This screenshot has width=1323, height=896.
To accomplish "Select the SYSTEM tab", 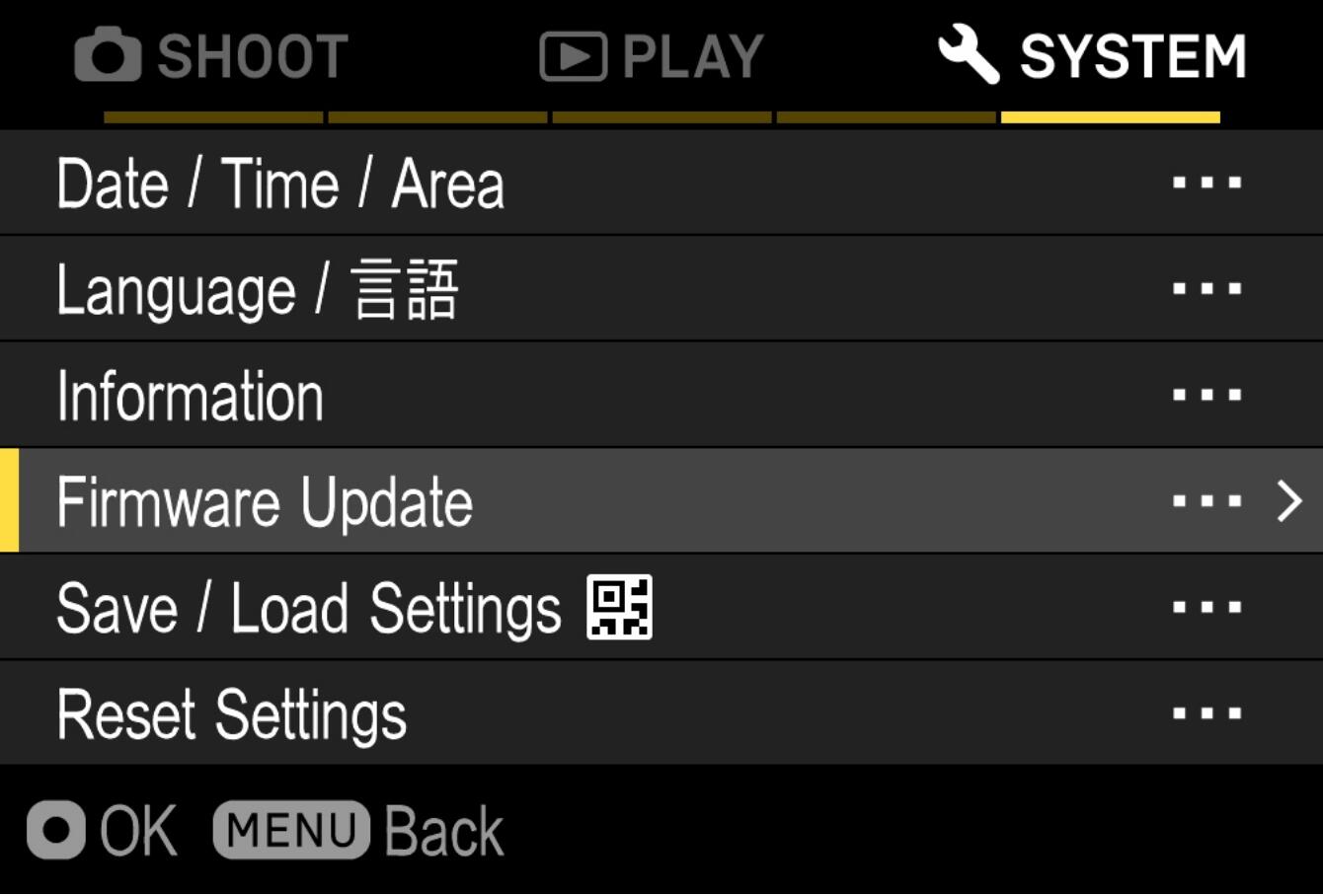I will point(1093,56).
